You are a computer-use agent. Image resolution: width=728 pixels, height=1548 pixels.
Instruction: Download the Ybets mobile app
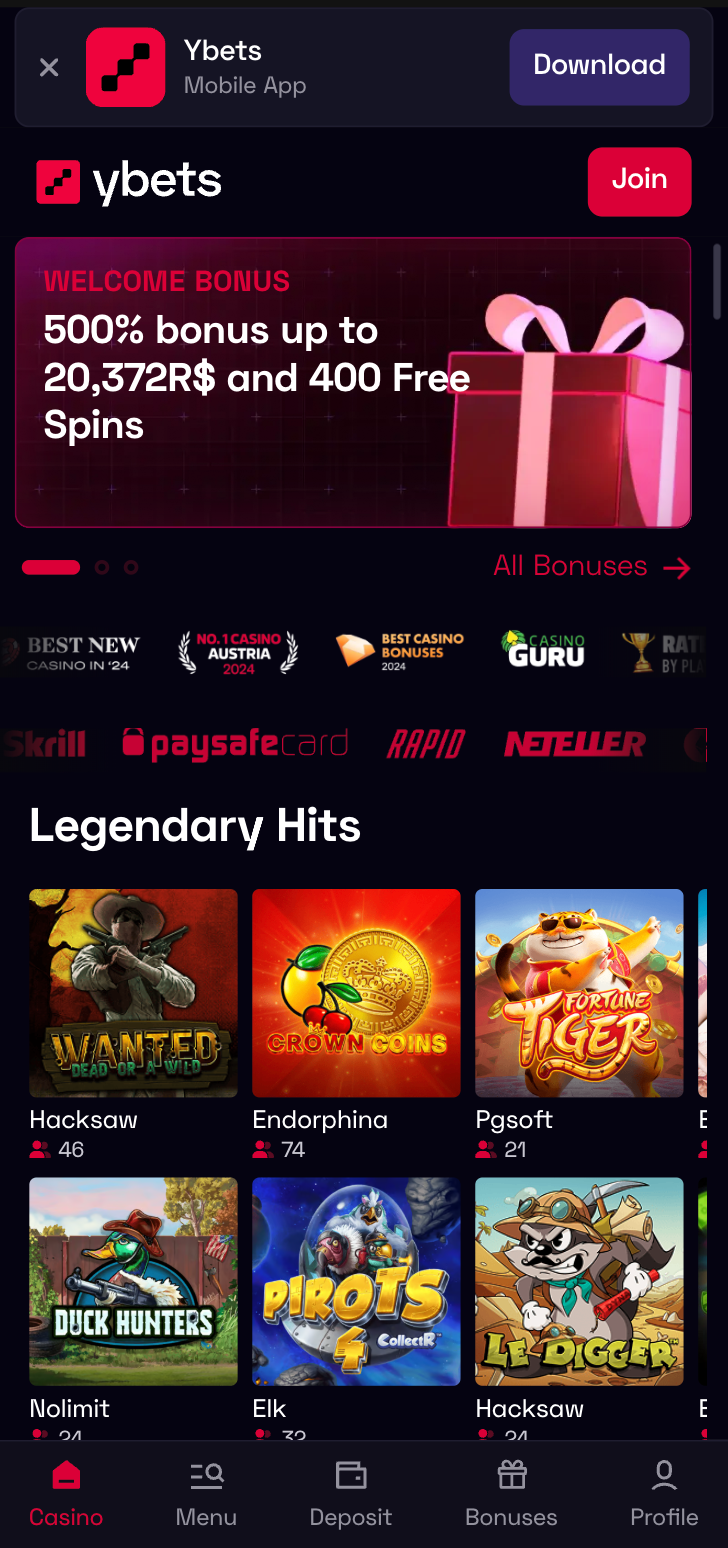(599, 67)
